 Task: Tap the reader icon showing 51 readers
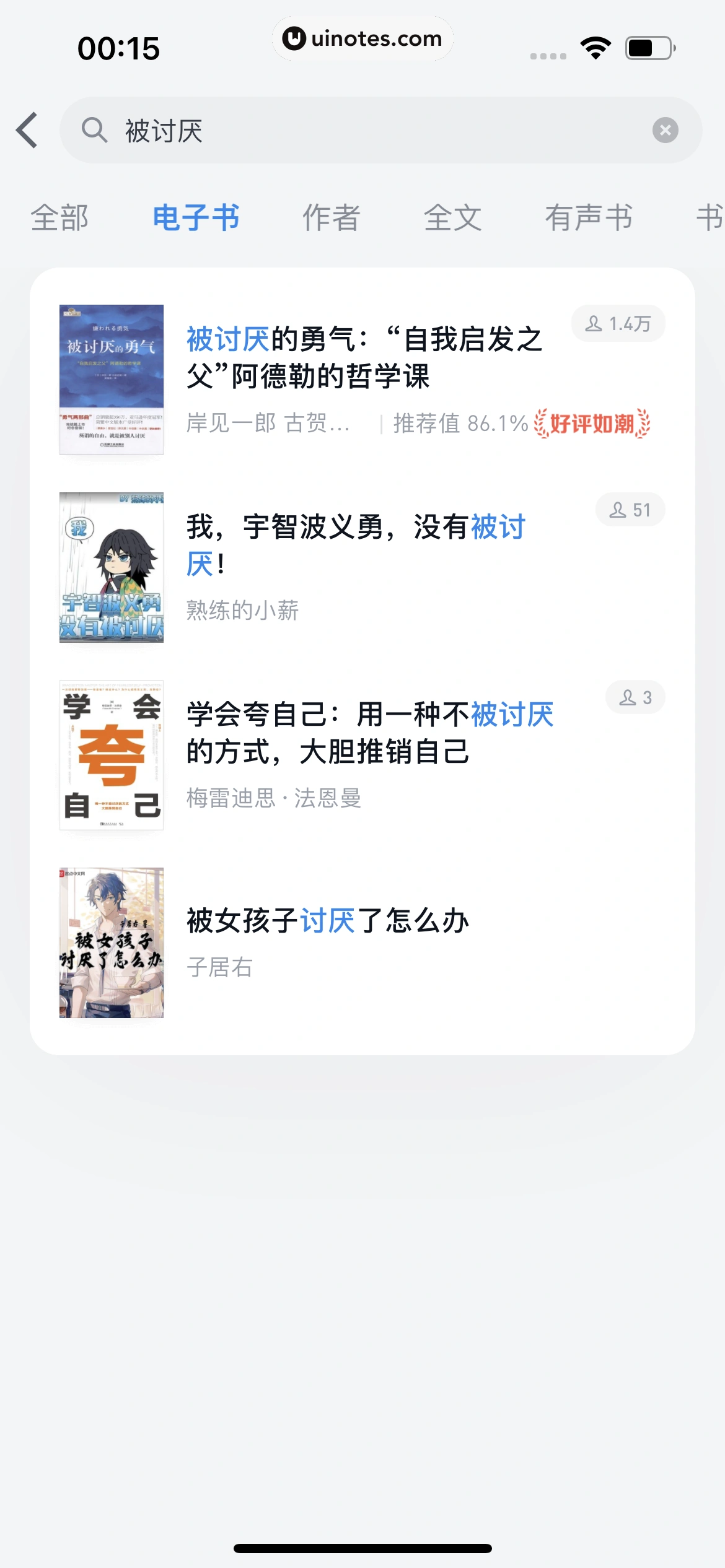tap(630, 510)
